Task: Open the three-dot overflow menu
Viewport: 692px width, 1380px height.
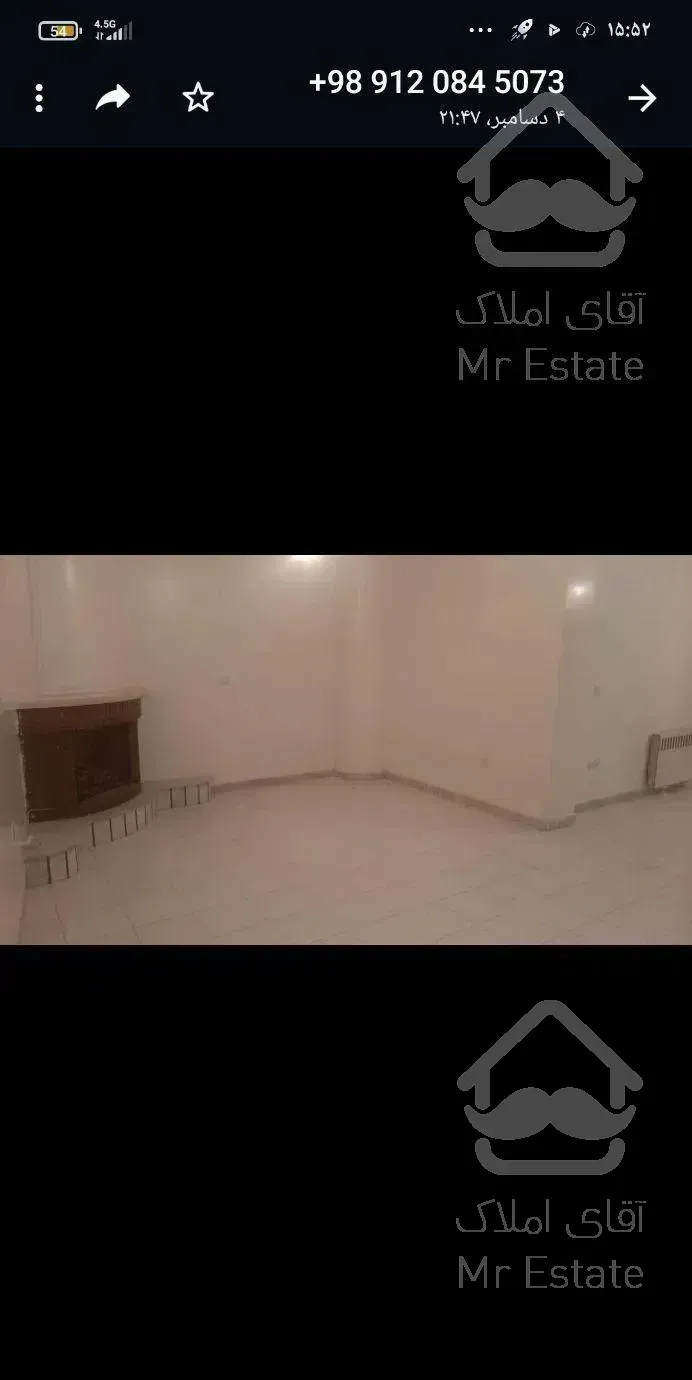Action: [39, 98]
